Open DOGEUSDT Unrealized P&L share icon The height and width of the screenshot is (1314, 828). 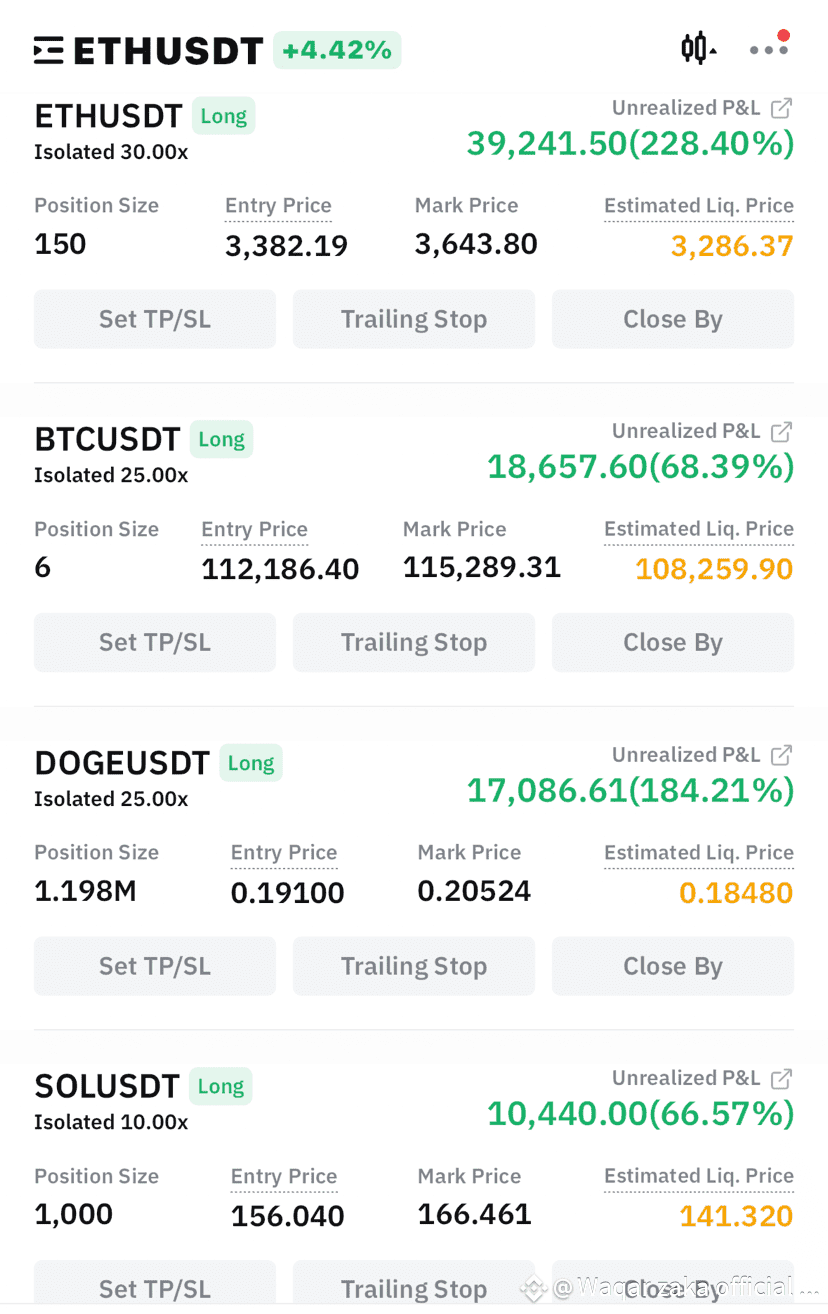[x=783, y=754]
